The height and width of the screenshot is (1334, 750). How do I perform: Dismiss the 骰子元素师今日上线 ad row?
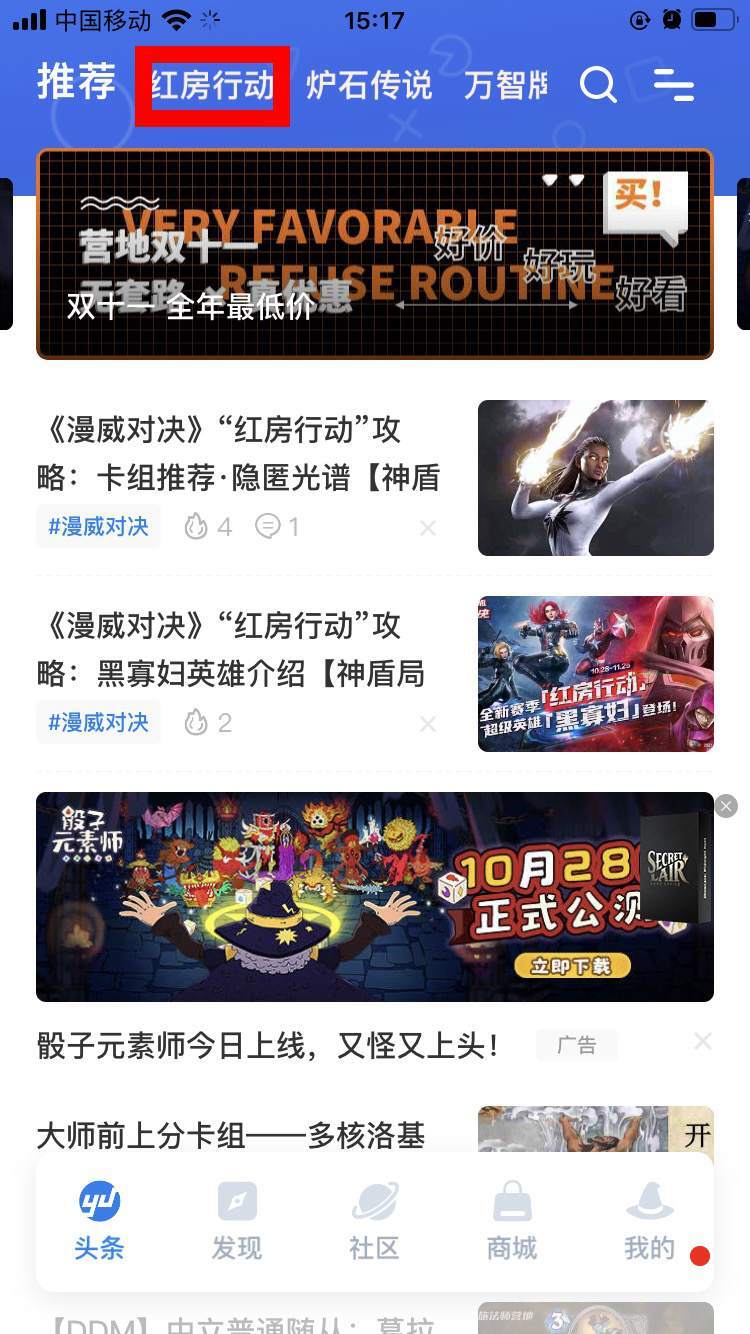pos(703,1042)
